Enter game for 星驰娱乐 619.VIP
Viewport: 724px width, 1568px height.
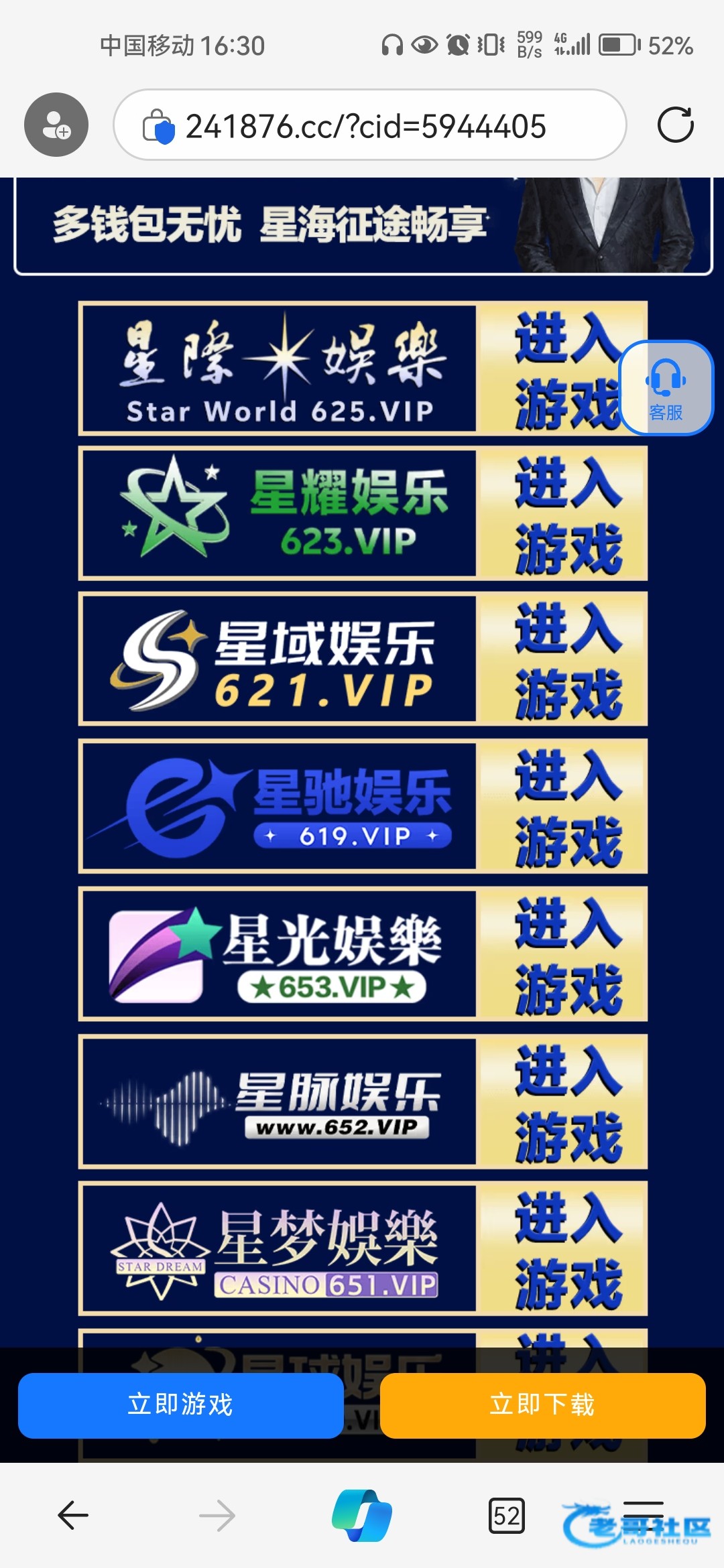[x=562, y=807]
